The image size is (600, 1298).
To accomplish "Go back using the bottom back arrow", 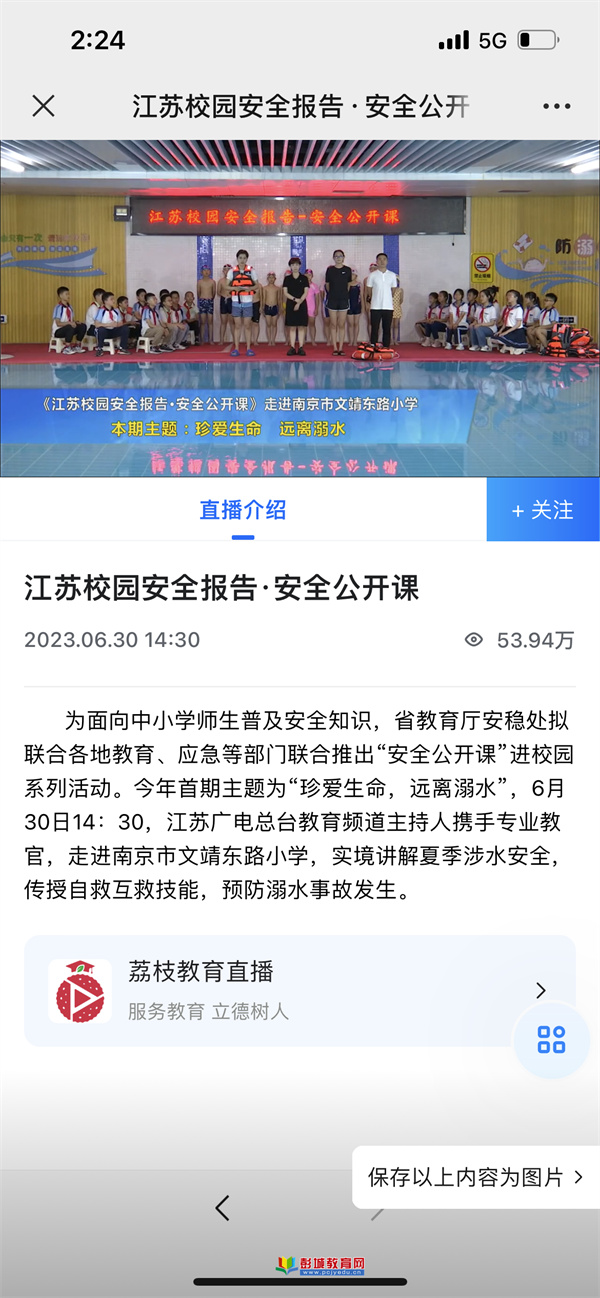I will [222, 1208].
